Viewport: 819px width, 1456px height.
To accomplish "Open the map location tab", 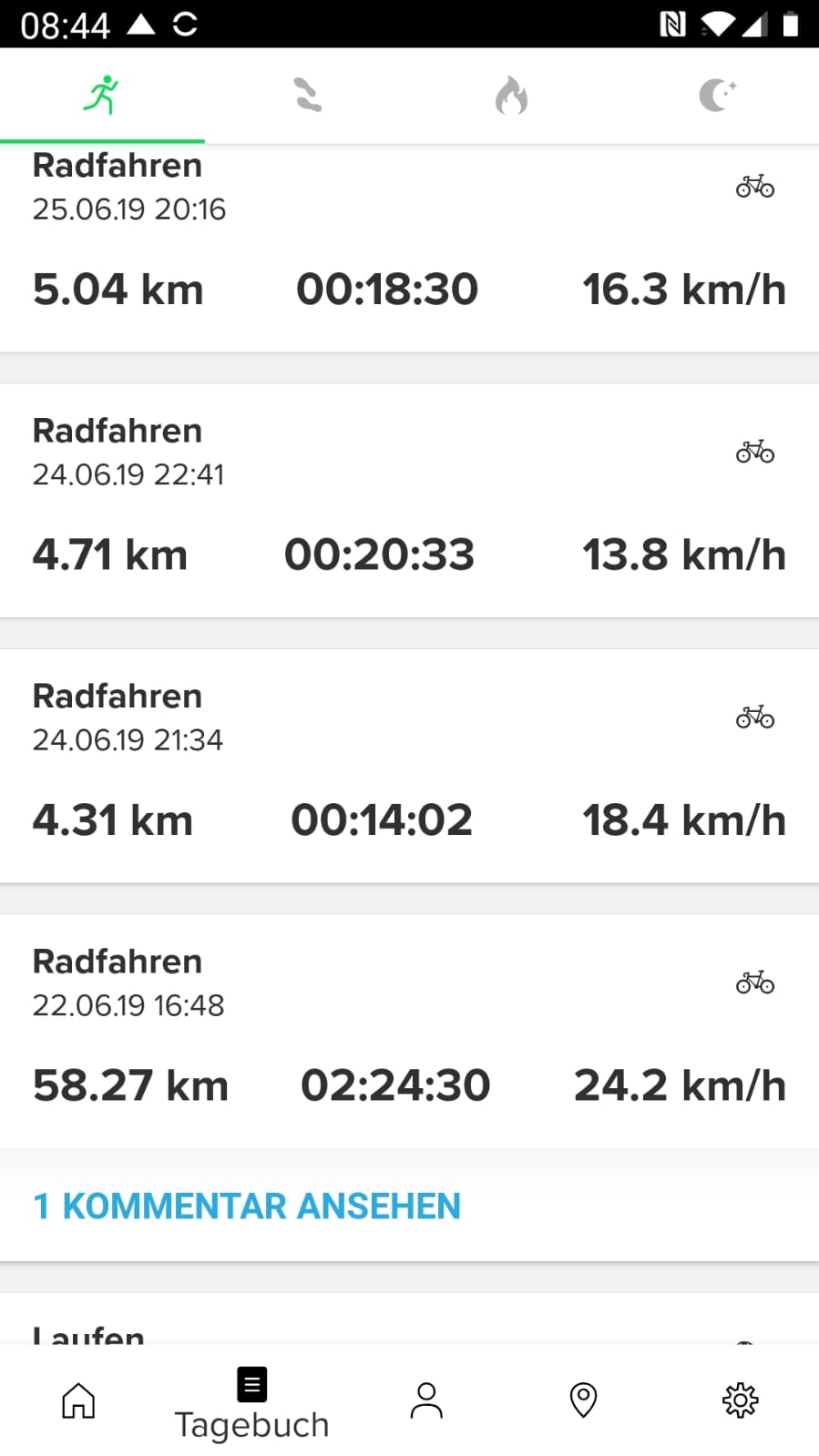I will coord(583,1400).
